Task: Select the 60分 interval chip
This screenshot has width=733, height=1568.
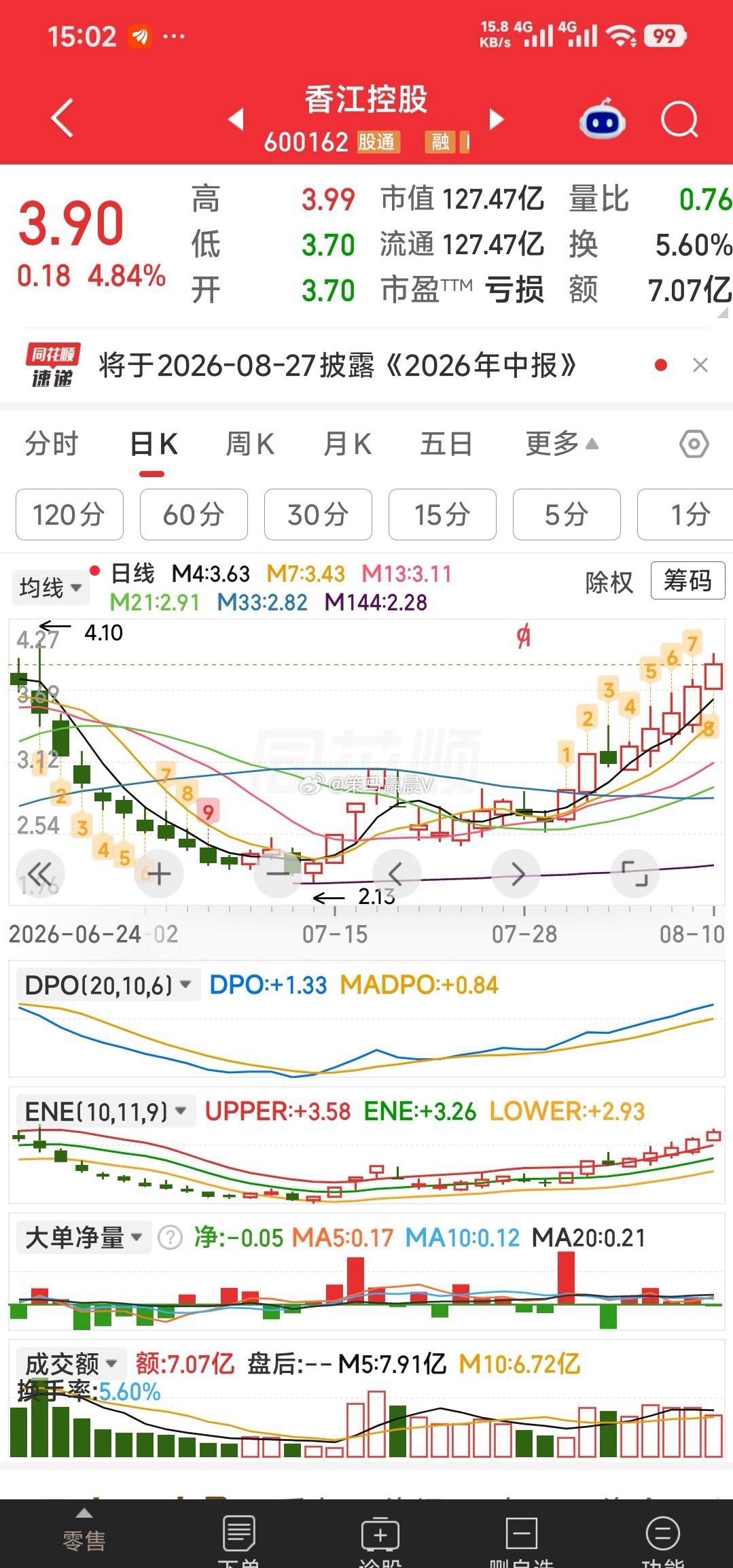Action: (194, 515)
